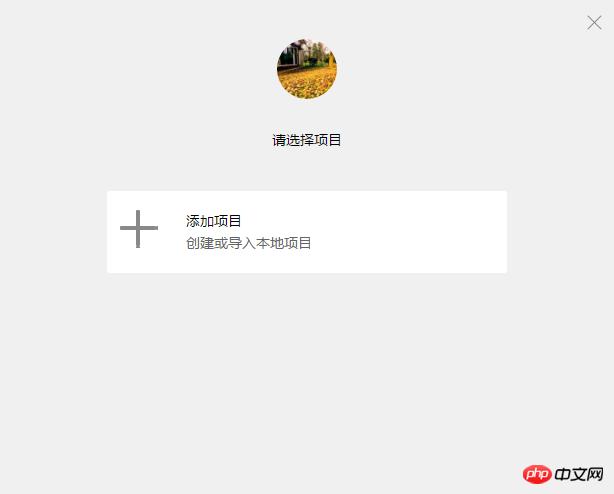Open the 添加项目 card
The width and height of the screenshot is (614, 494).
click(x=306, y=231)
